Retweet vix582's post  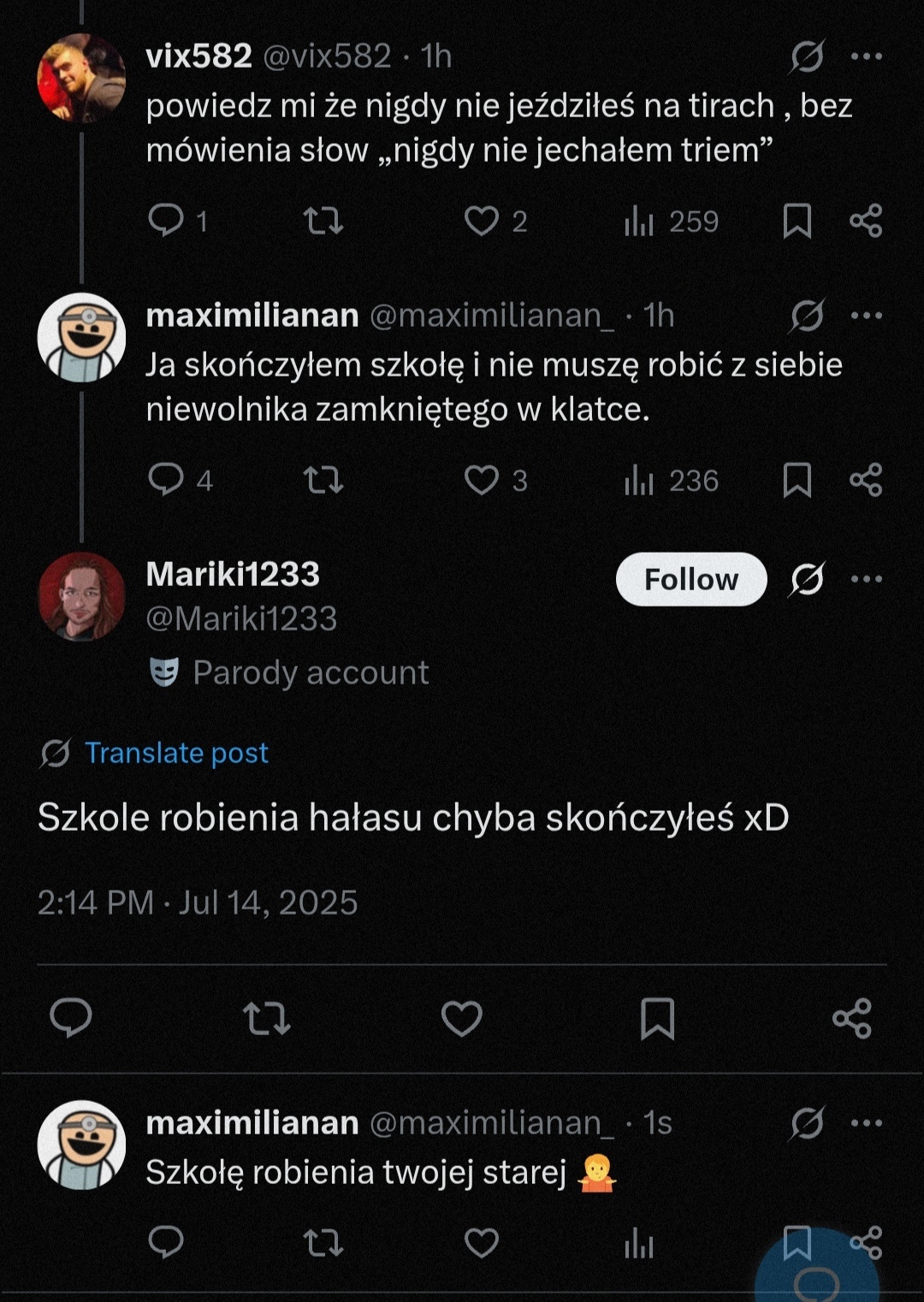click(323, 222)
